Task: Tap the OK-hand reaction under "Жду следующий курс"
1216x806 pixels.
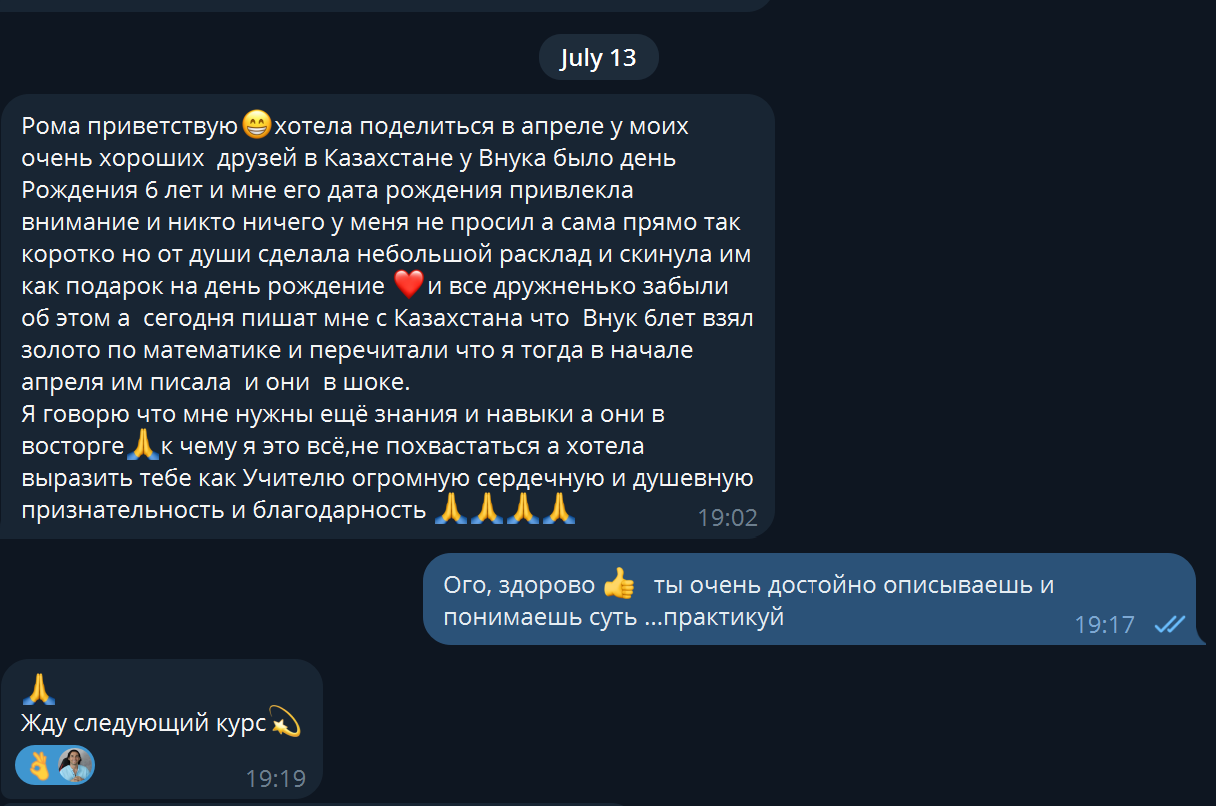Action: point(40,766)
